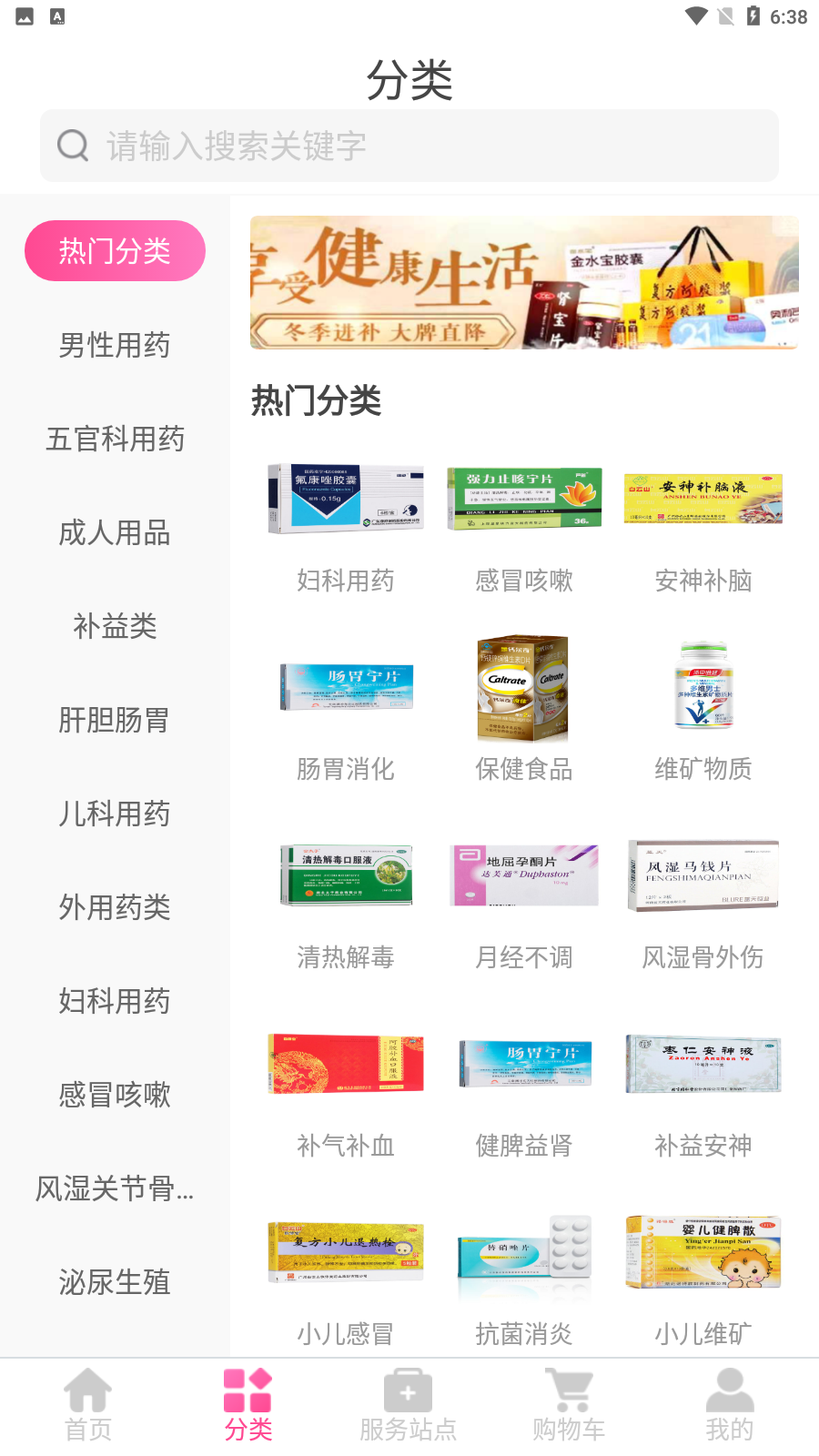The image size is (819, 1456).
Task: Open the 安神补脑 category tile
Action: [x=703, y=528]
